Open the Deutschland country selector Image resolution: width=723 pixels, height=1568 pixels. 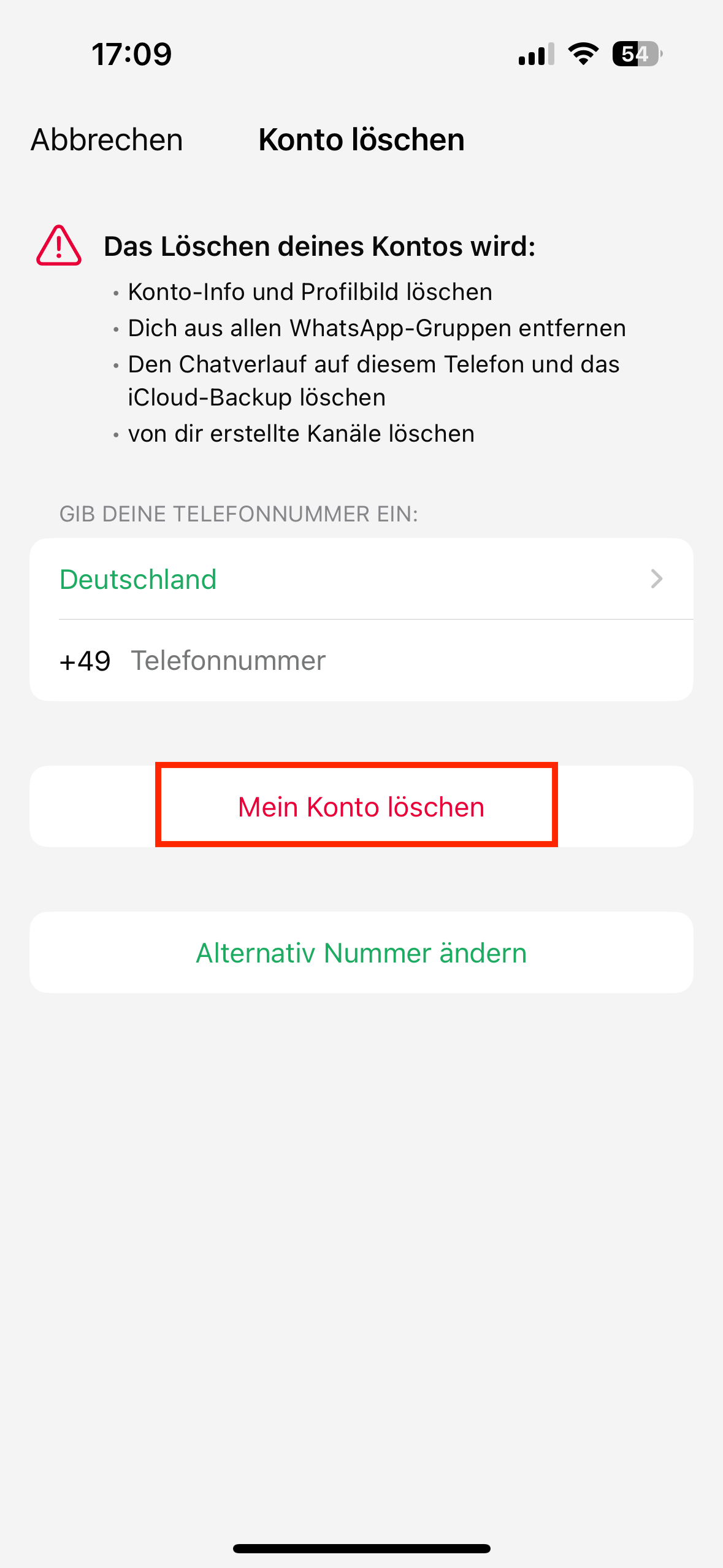pos(361,579)
